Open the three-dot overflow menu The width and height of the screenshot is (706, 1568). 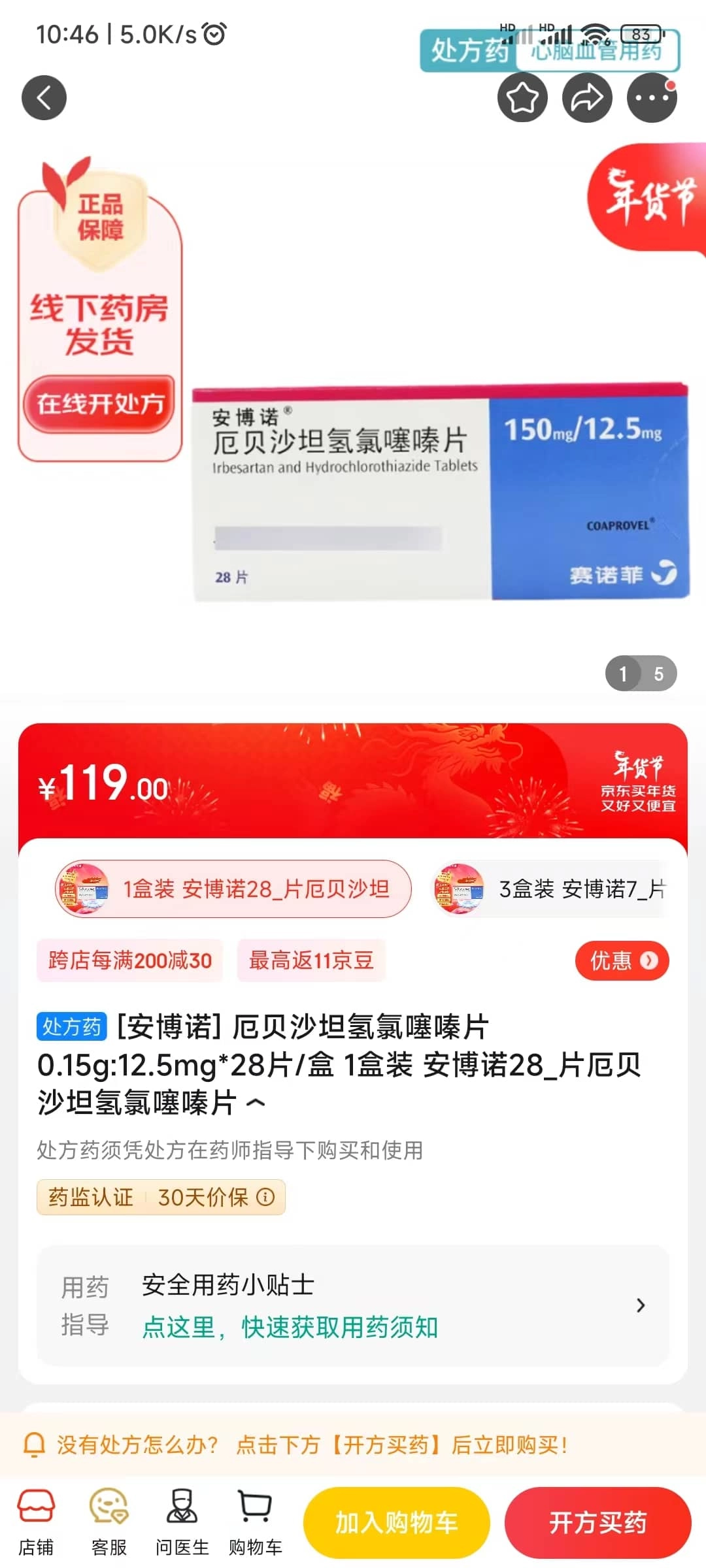(x=652, y=98)
